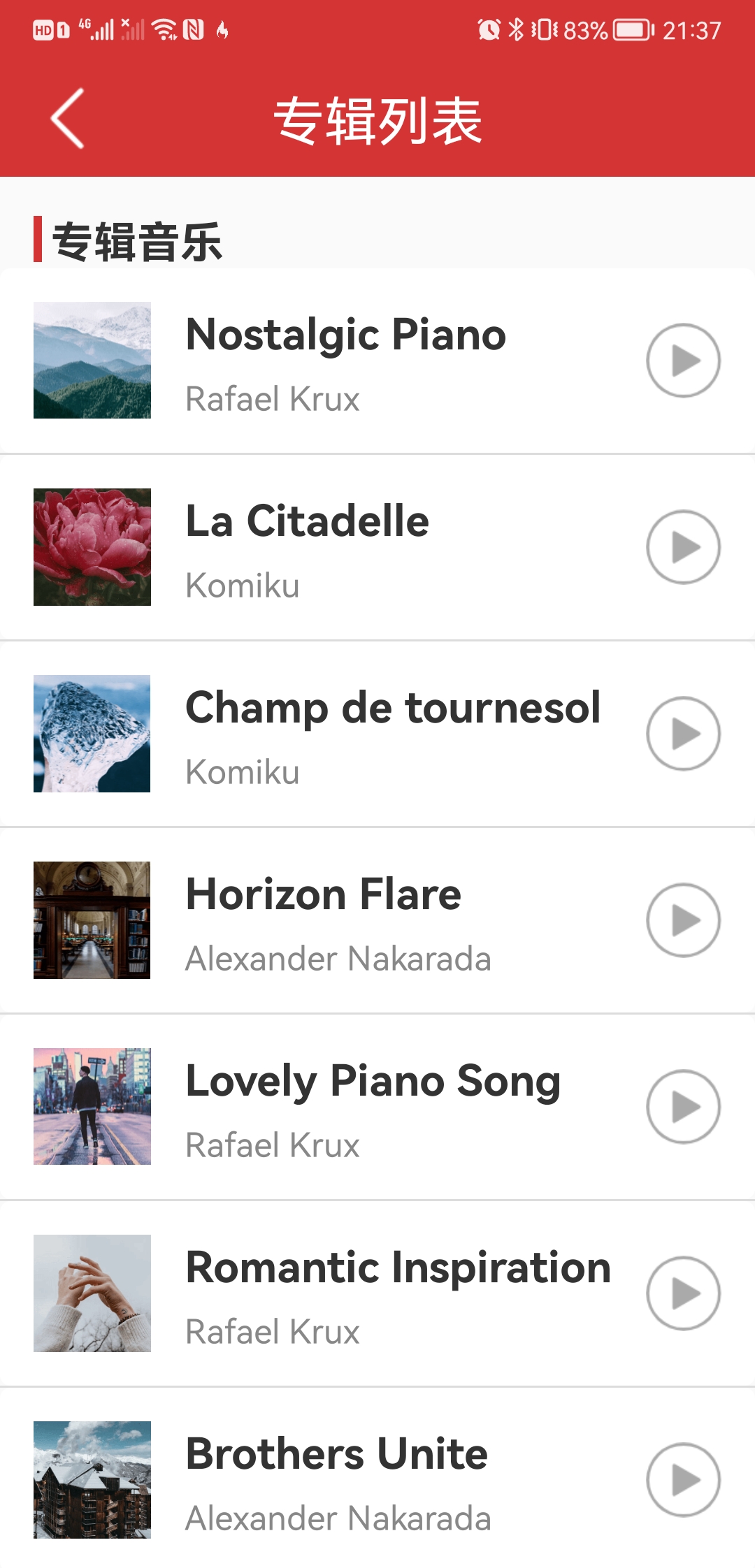Go back from the album list
The height and width of the screenshot is (1568, 755).
(68, 119)
